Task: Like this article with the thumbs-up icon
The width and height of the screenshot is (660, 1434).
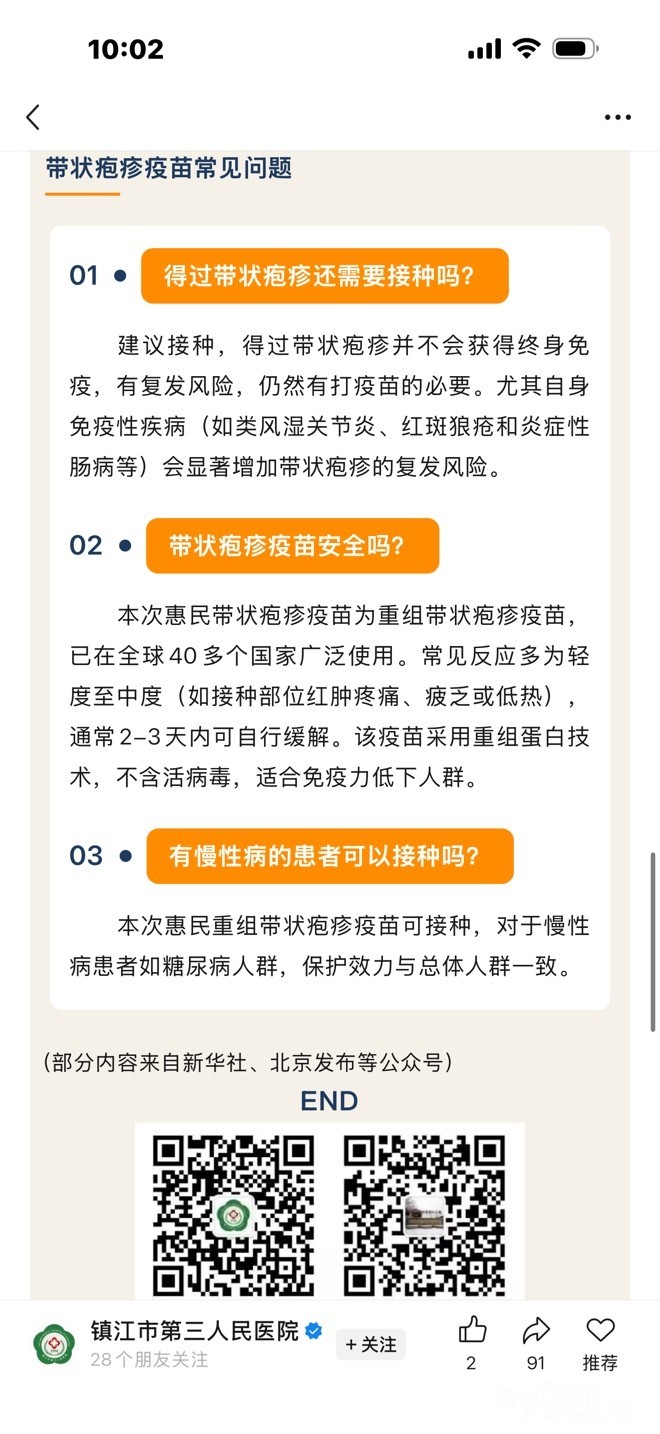Action: (x=472, y=1330)
